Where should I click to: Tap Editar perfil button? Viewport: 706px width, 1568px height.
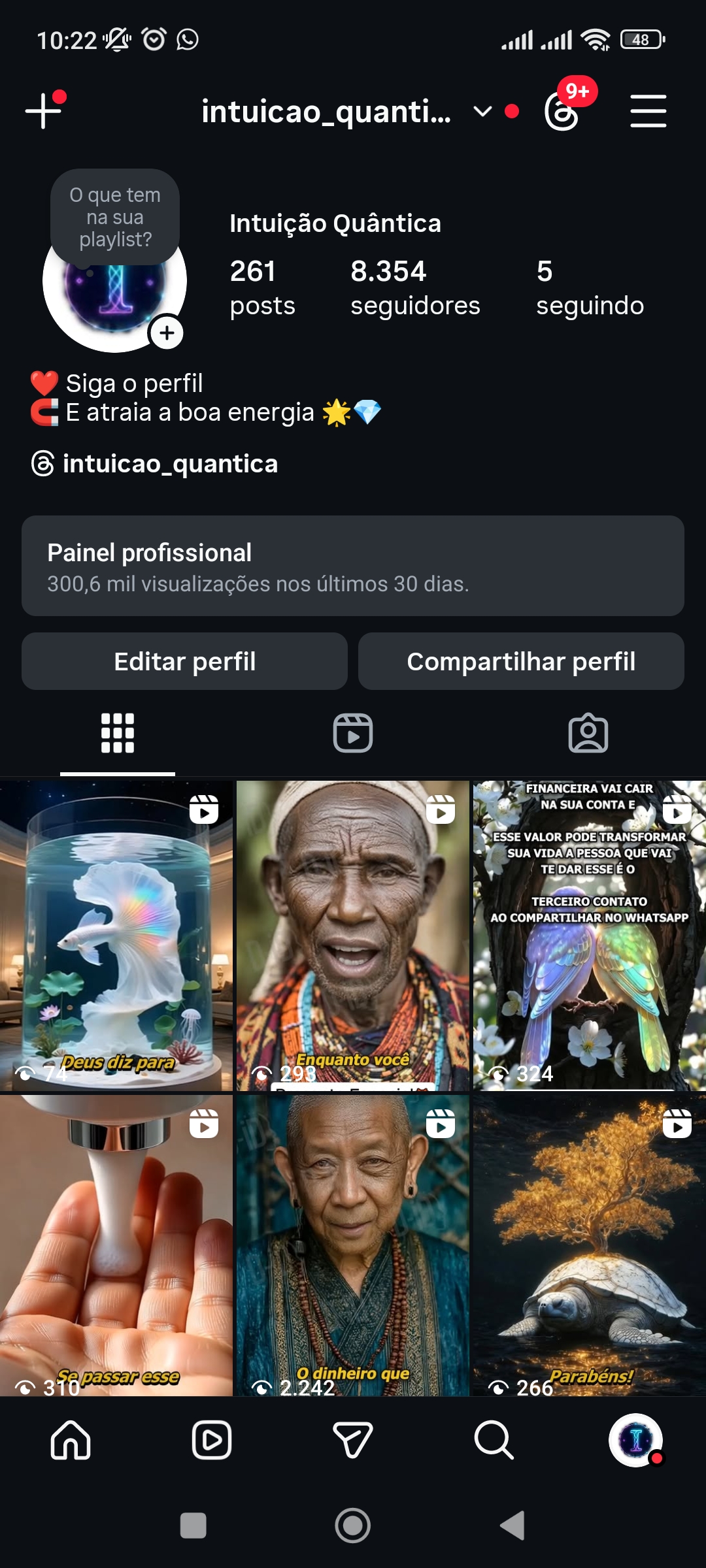tap(184, 661)
